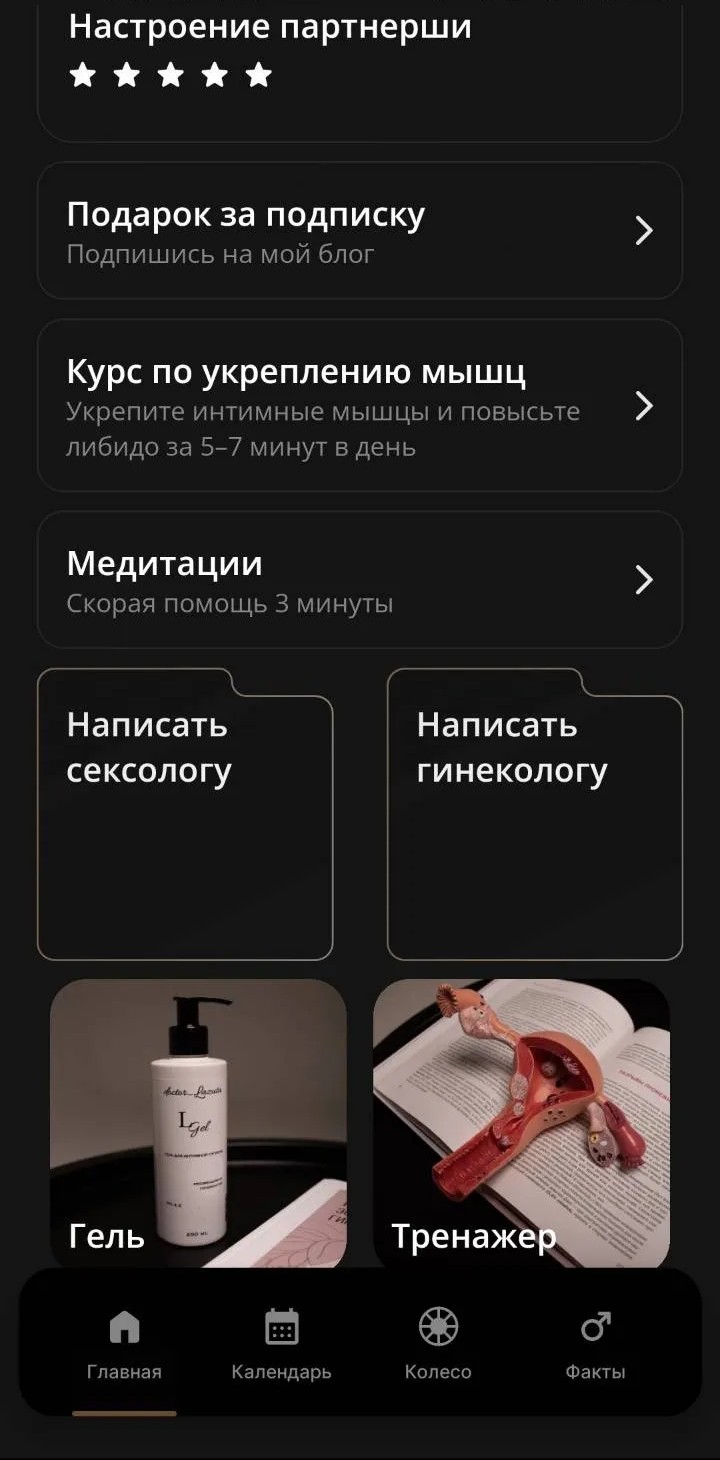720x1460 pixels.
Task: Open the Гель product tile
Action: click(x=198, y=1122)
